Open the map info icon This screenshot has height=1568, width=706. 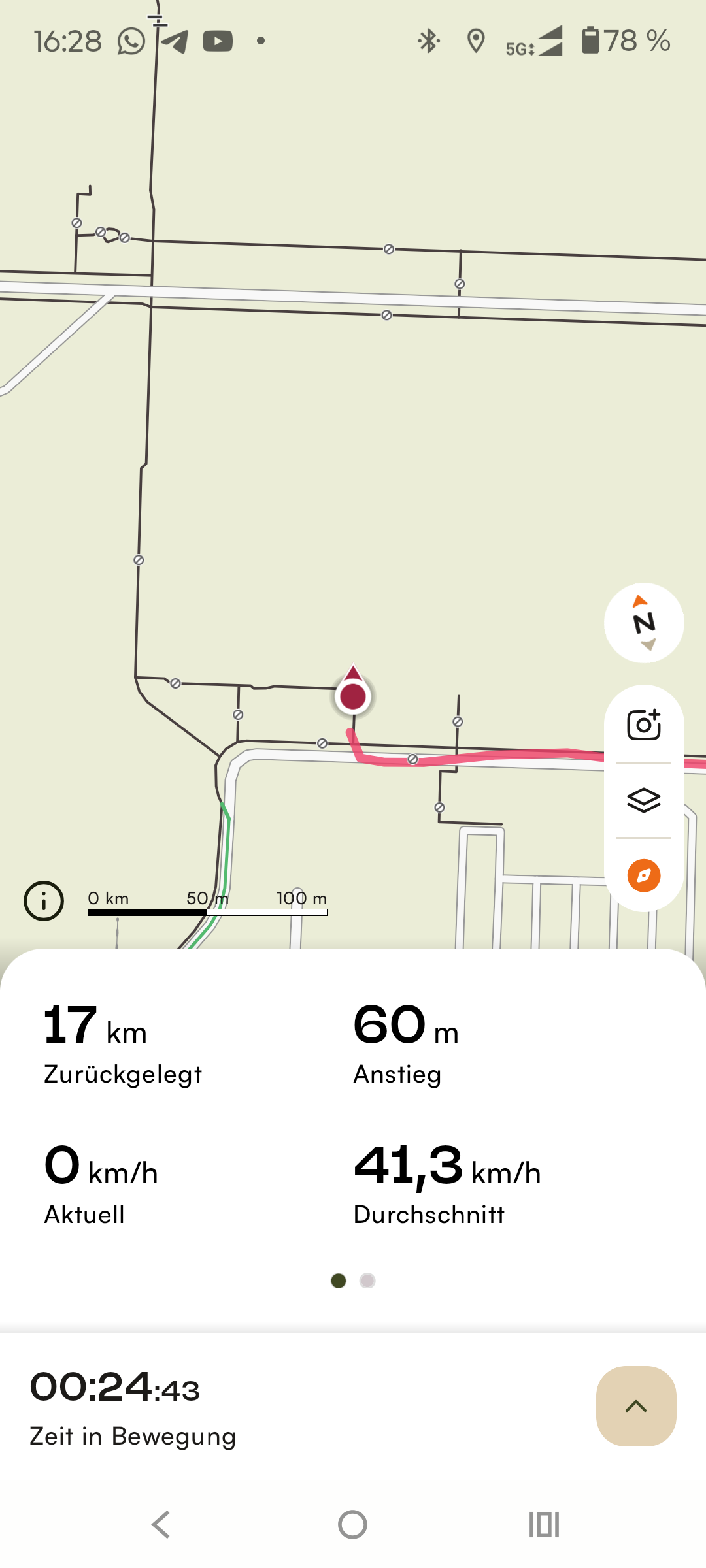(x=44, y=901)
